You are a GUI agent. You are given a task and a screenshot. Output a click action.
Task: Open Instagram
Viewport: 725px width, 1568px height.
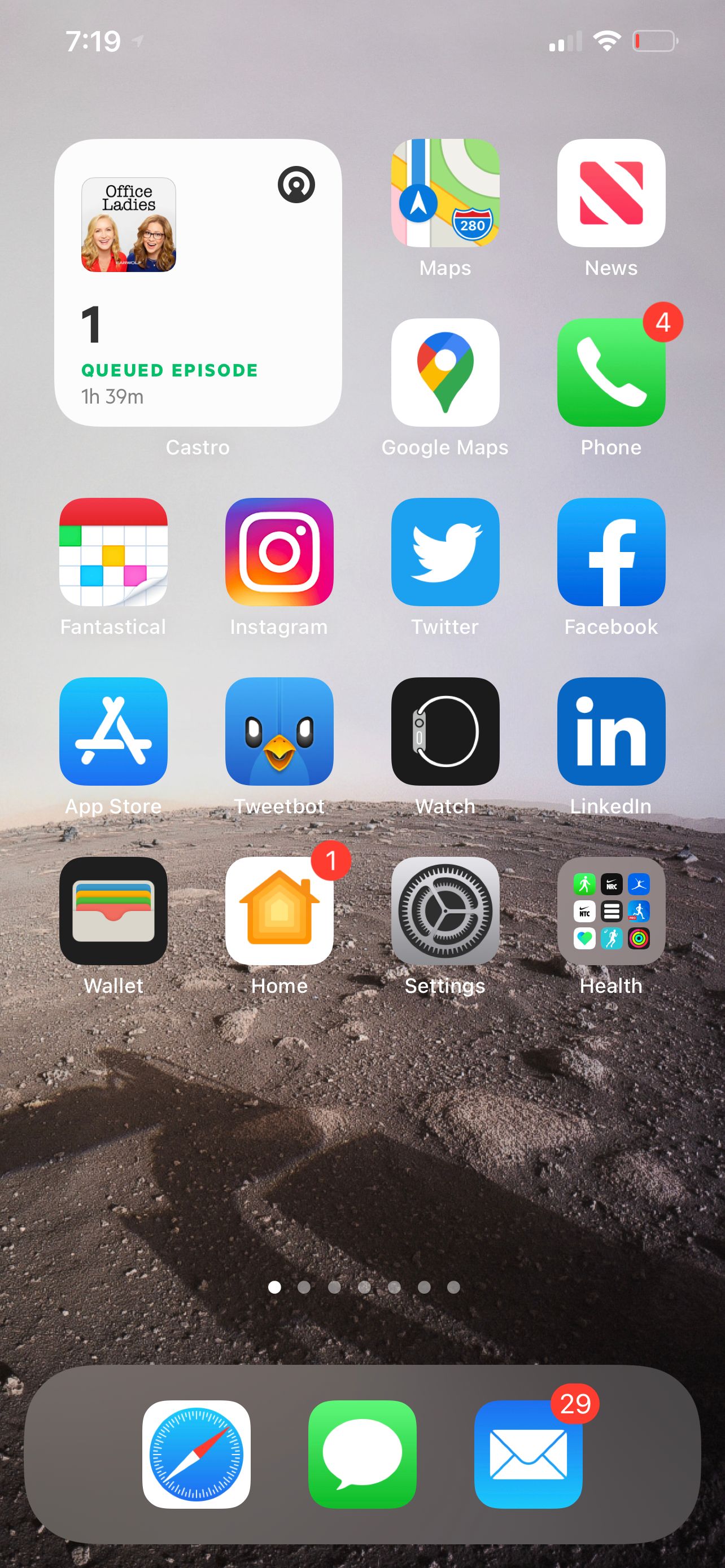pyautogui.click(x=279, y=551)
